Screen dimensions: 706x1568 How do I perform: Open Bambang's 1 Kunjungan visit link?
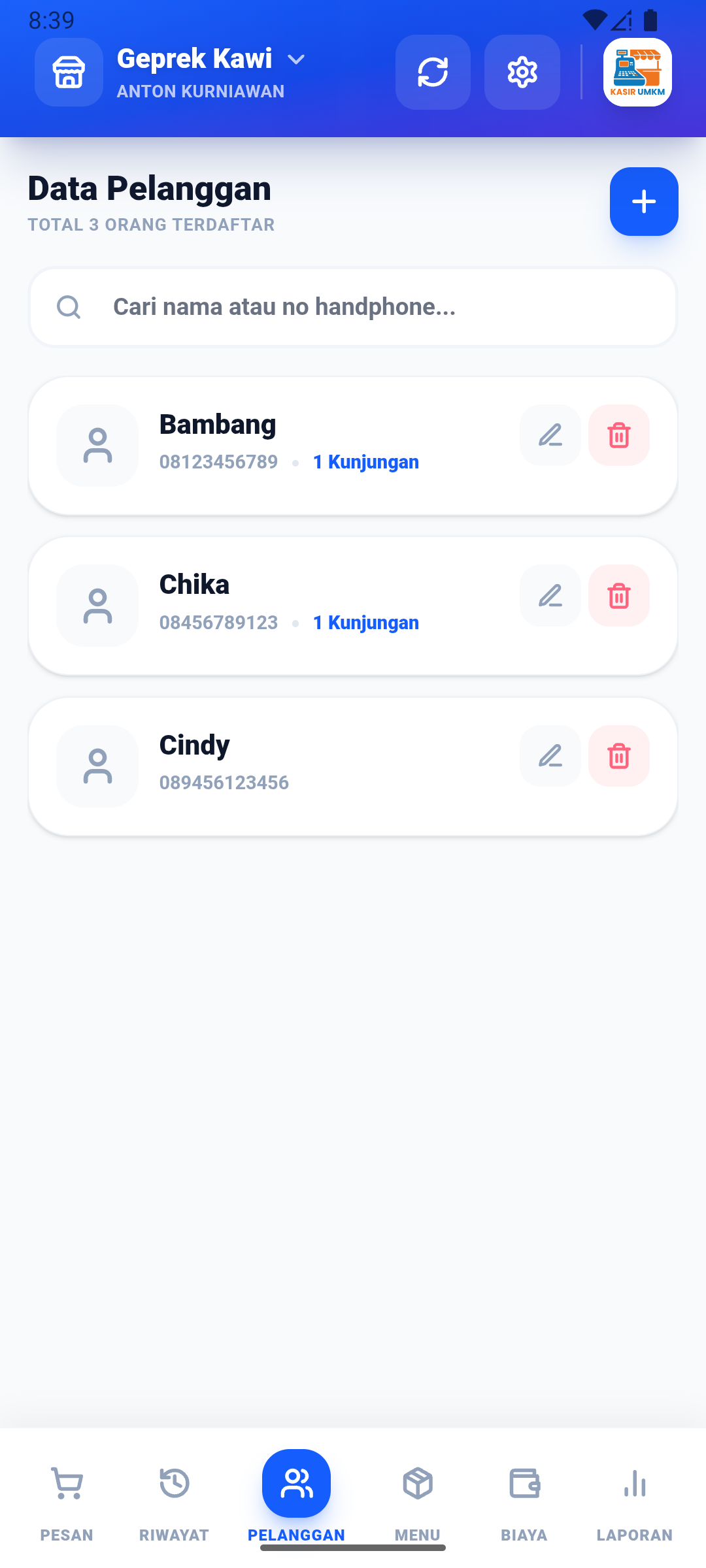click(x=365, y=461)
